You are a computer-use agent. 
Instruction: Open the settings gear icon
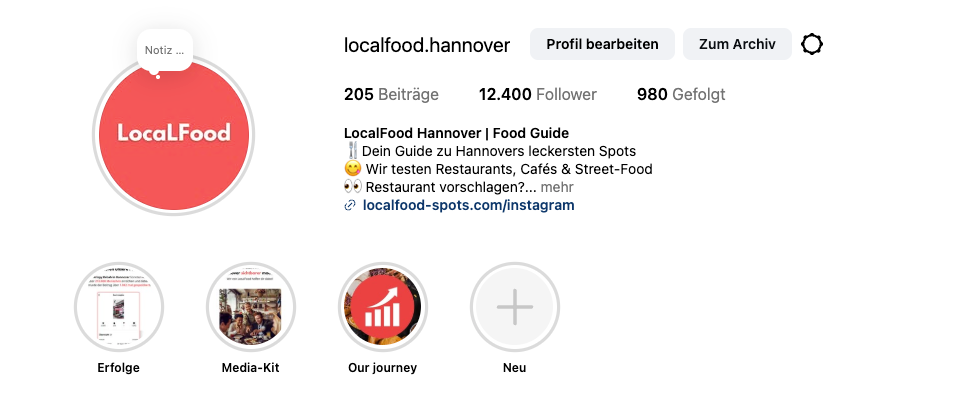click(813, 44)
